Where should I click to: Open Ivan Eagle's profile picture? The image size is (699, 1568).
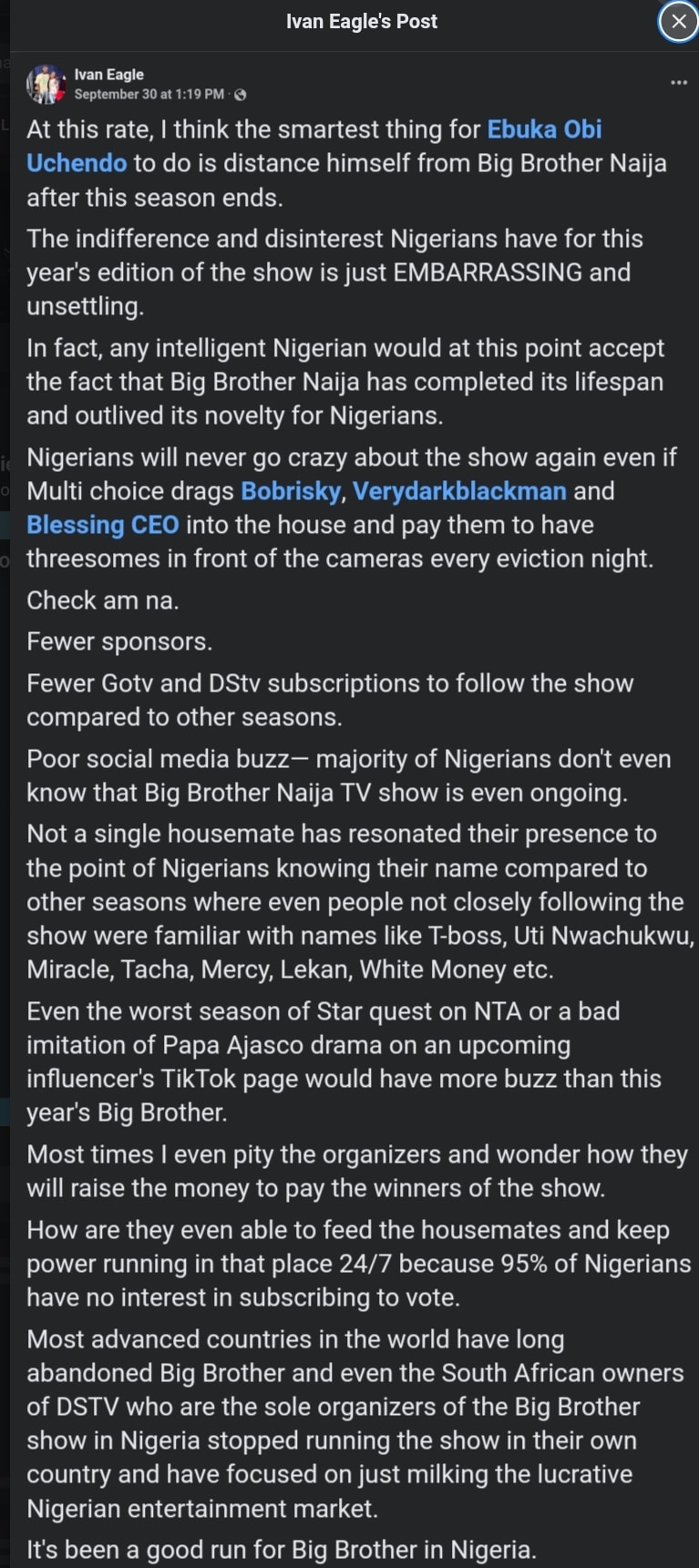click(x=46, y=84)
